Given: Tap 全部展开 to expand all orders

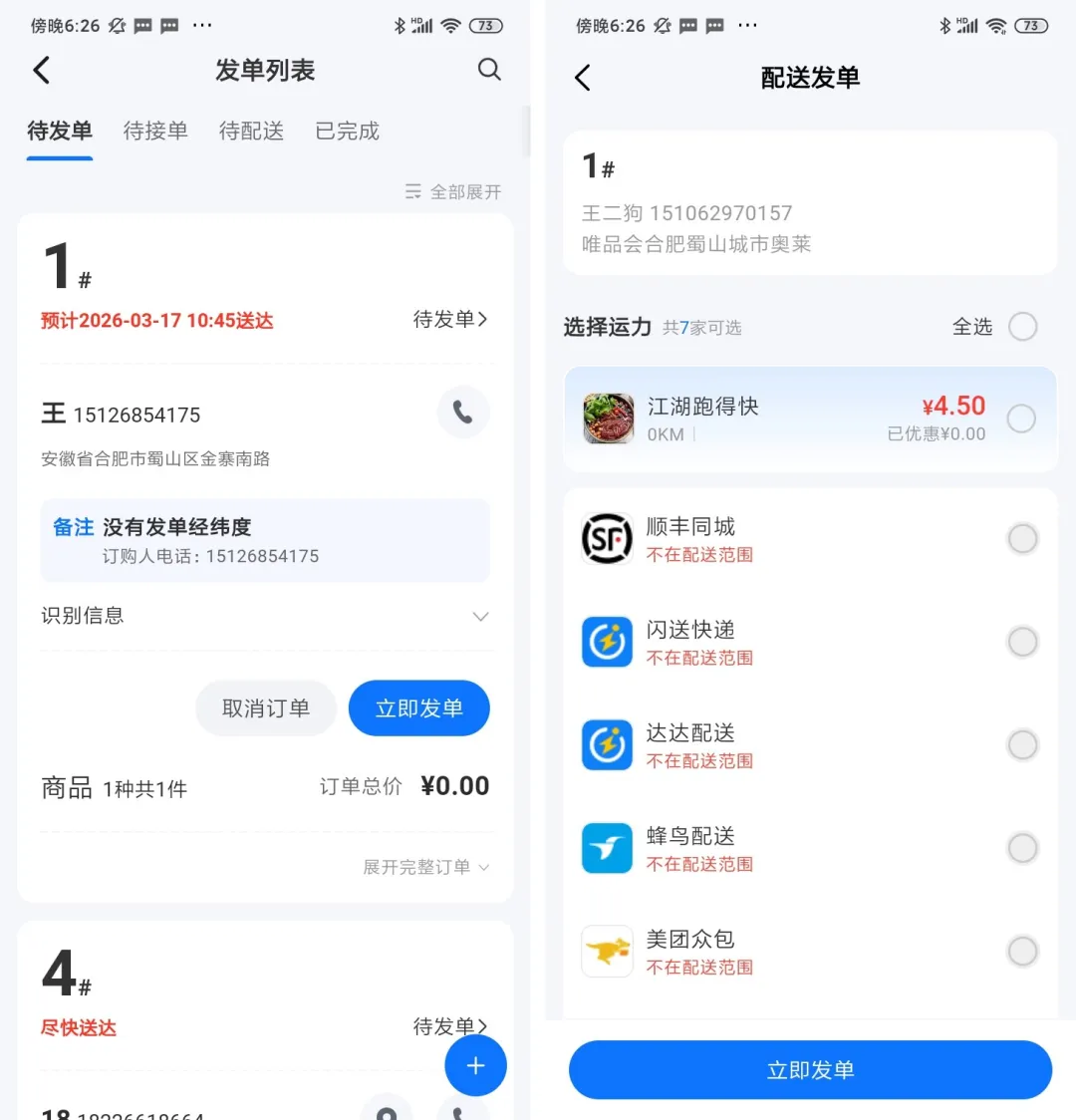Looking at the screenshot, I should 453,191.
